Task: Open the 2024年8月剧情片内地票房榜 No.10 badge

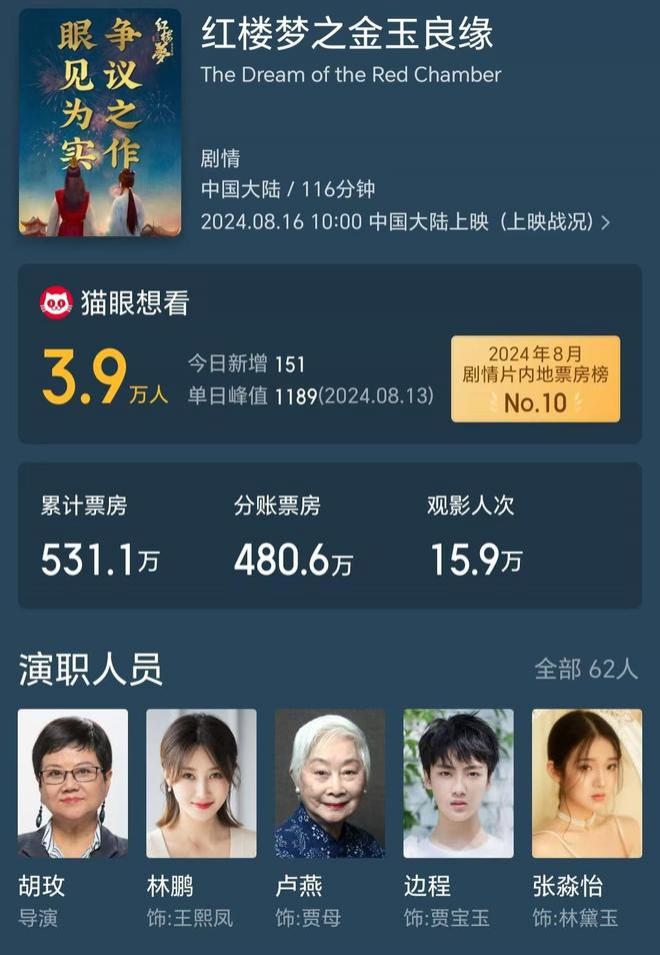Action: 535,378
